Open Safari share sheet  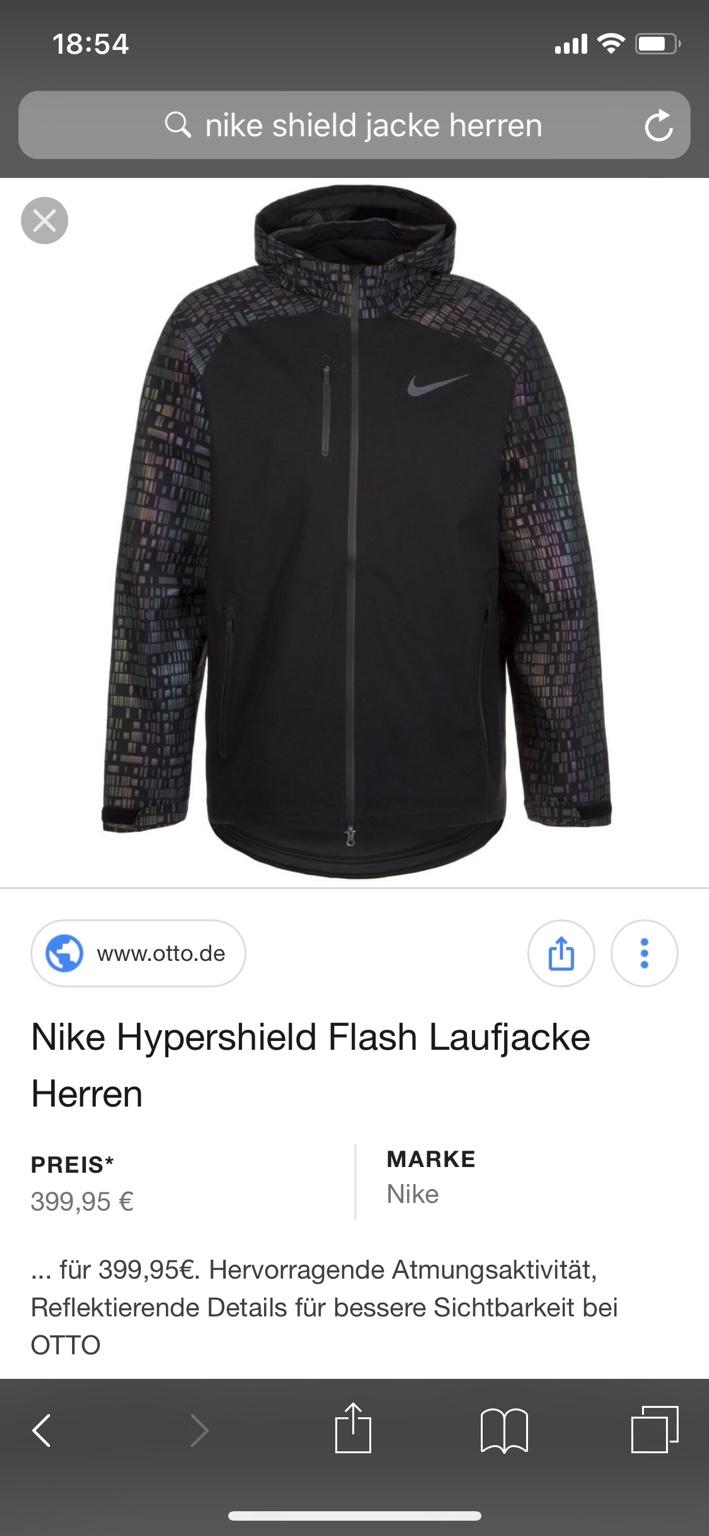click(353, 1429)
